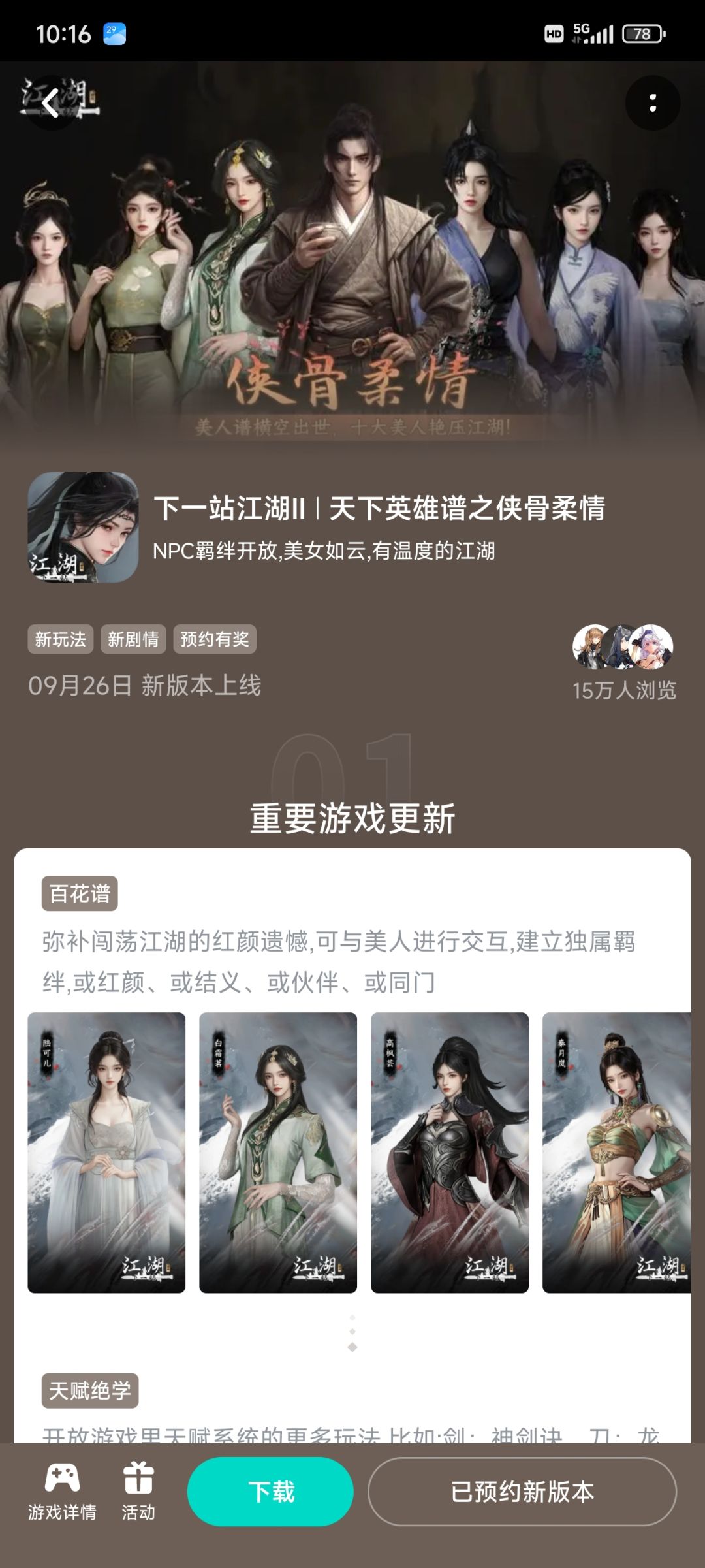Tap the 已预约新版本 reservation button

(522, 1492)
